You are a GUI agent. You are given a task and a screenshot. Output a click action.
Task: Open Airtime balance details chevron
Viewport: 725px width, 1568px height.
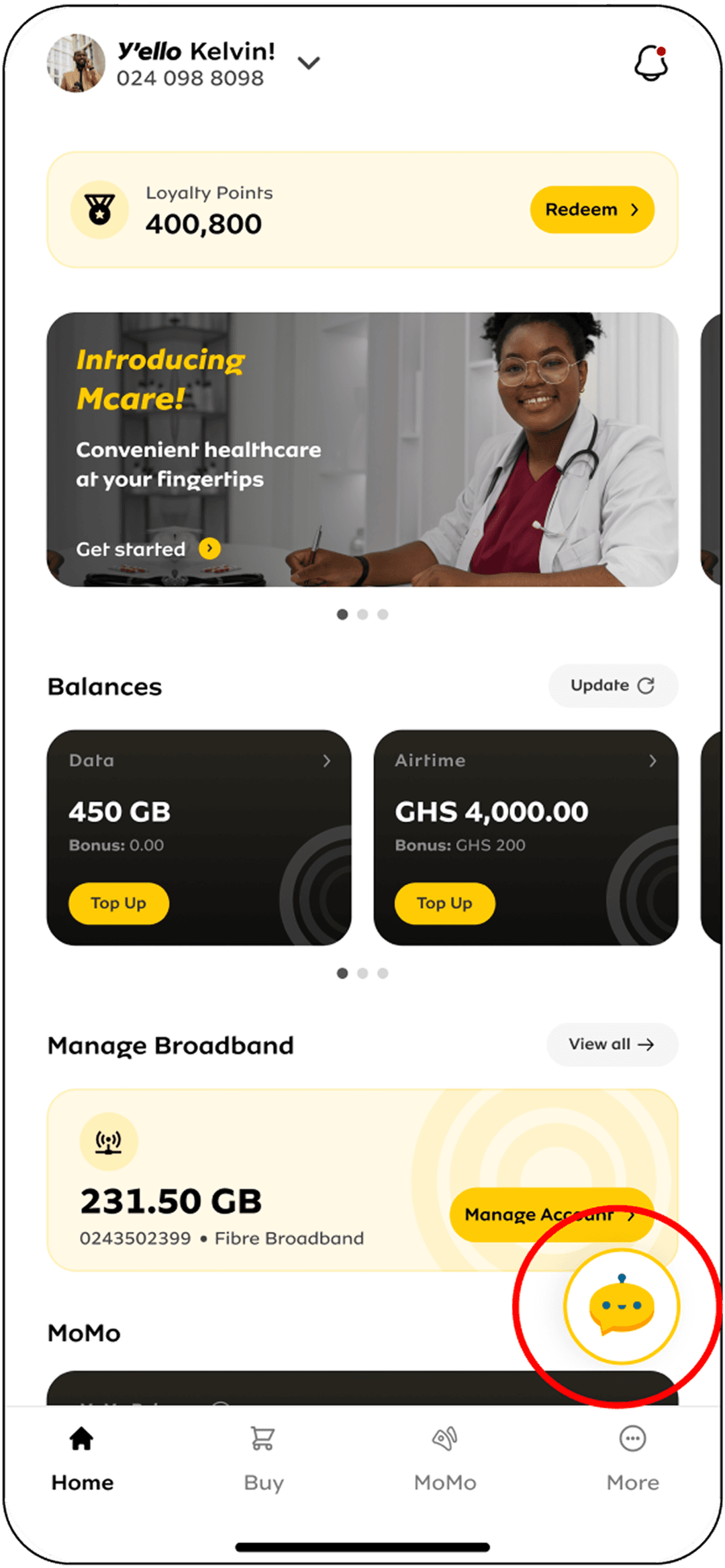click(x=652, y=761)
